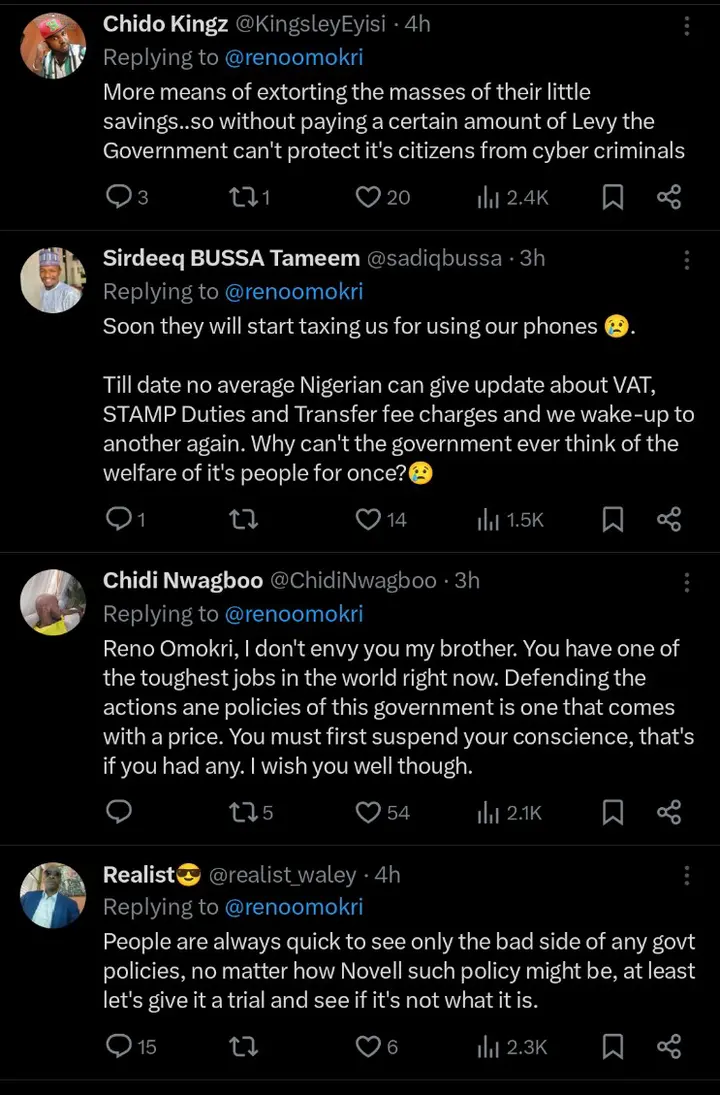The width and height of the screenshot is (720, 1095).
Task: Bookmark Realist's reply
Action: [x=613, y=1047]
